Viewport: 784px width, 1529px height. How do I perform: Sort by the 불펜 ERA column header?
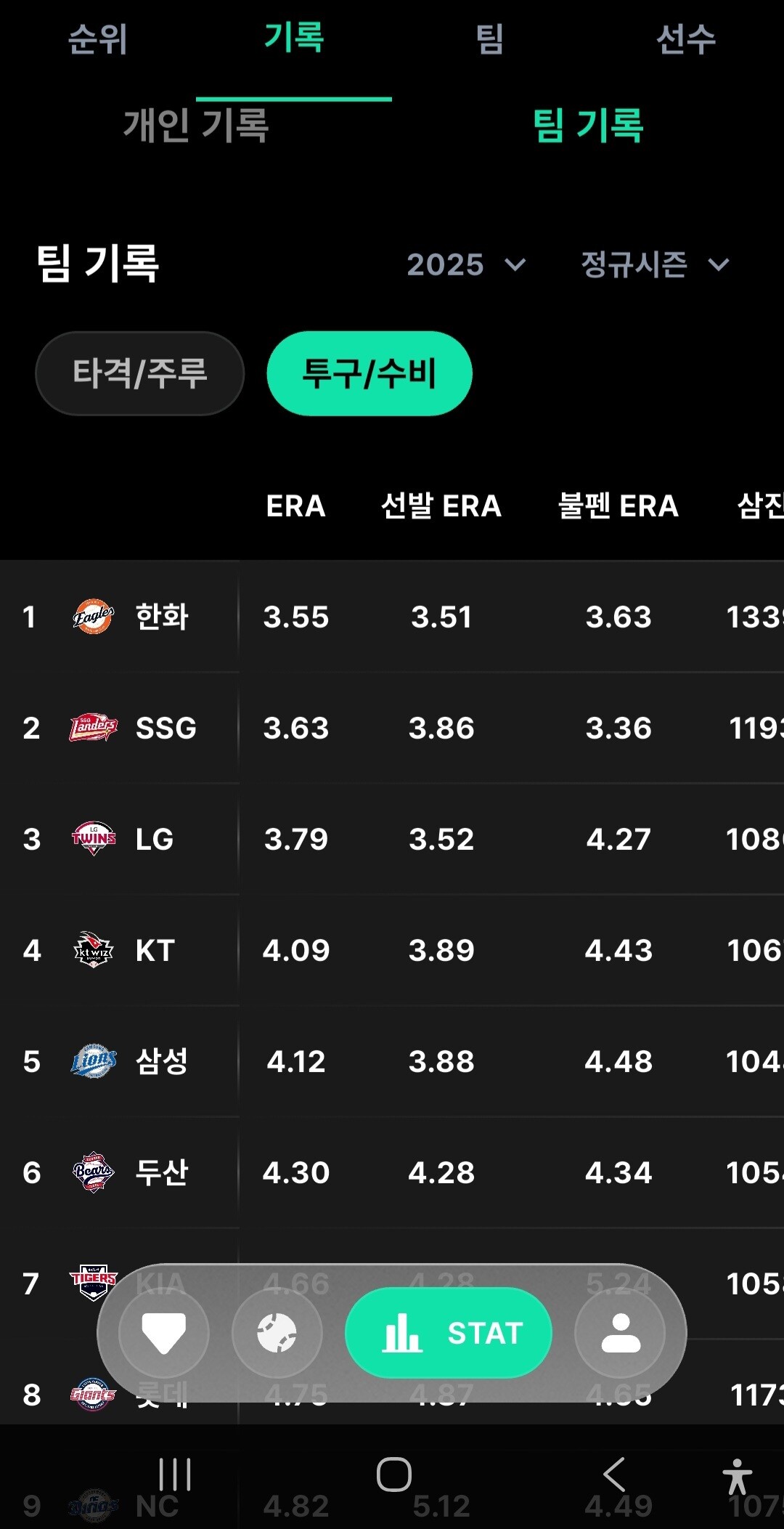[x=618, y=506]
